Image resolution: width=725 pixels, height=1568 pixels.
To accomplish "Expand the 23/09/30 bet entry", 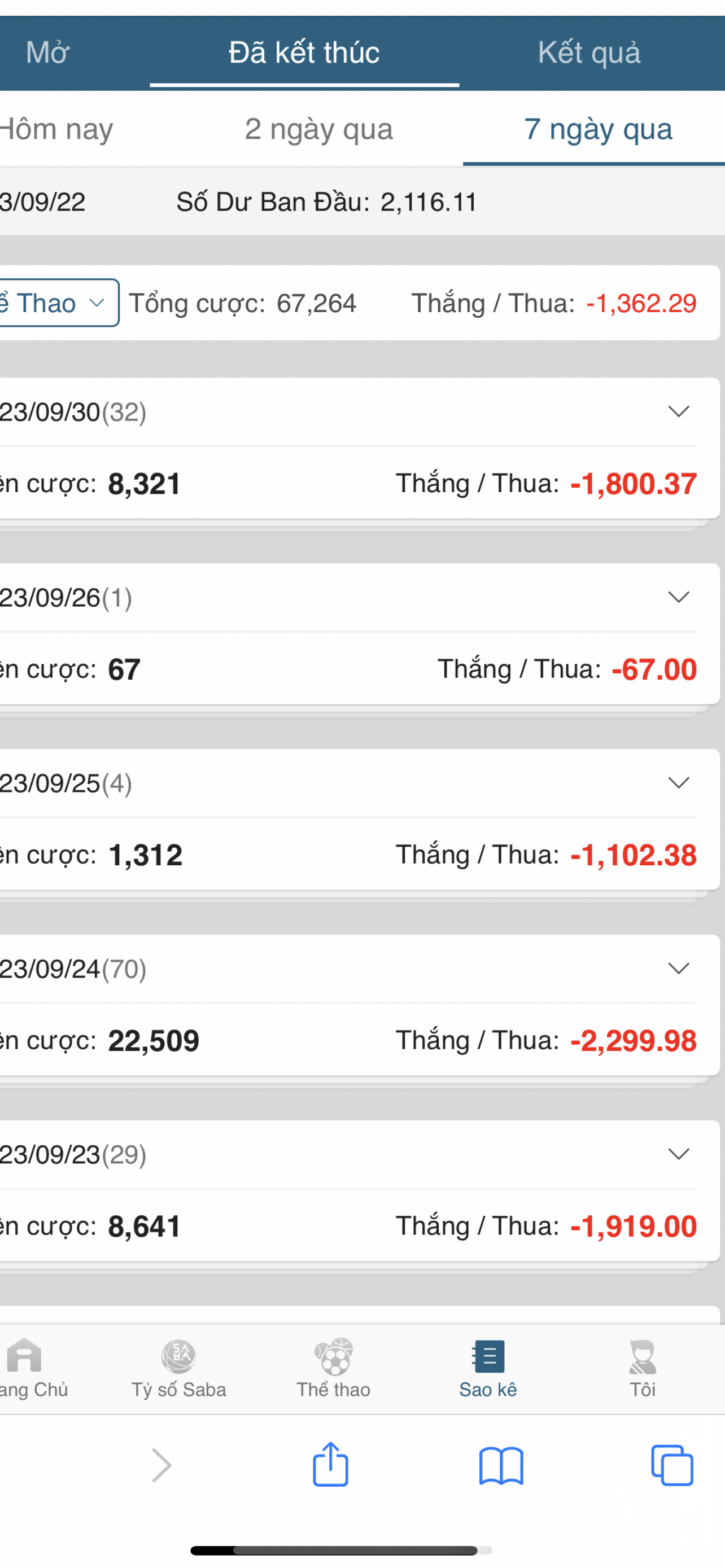I will [678, 412].
